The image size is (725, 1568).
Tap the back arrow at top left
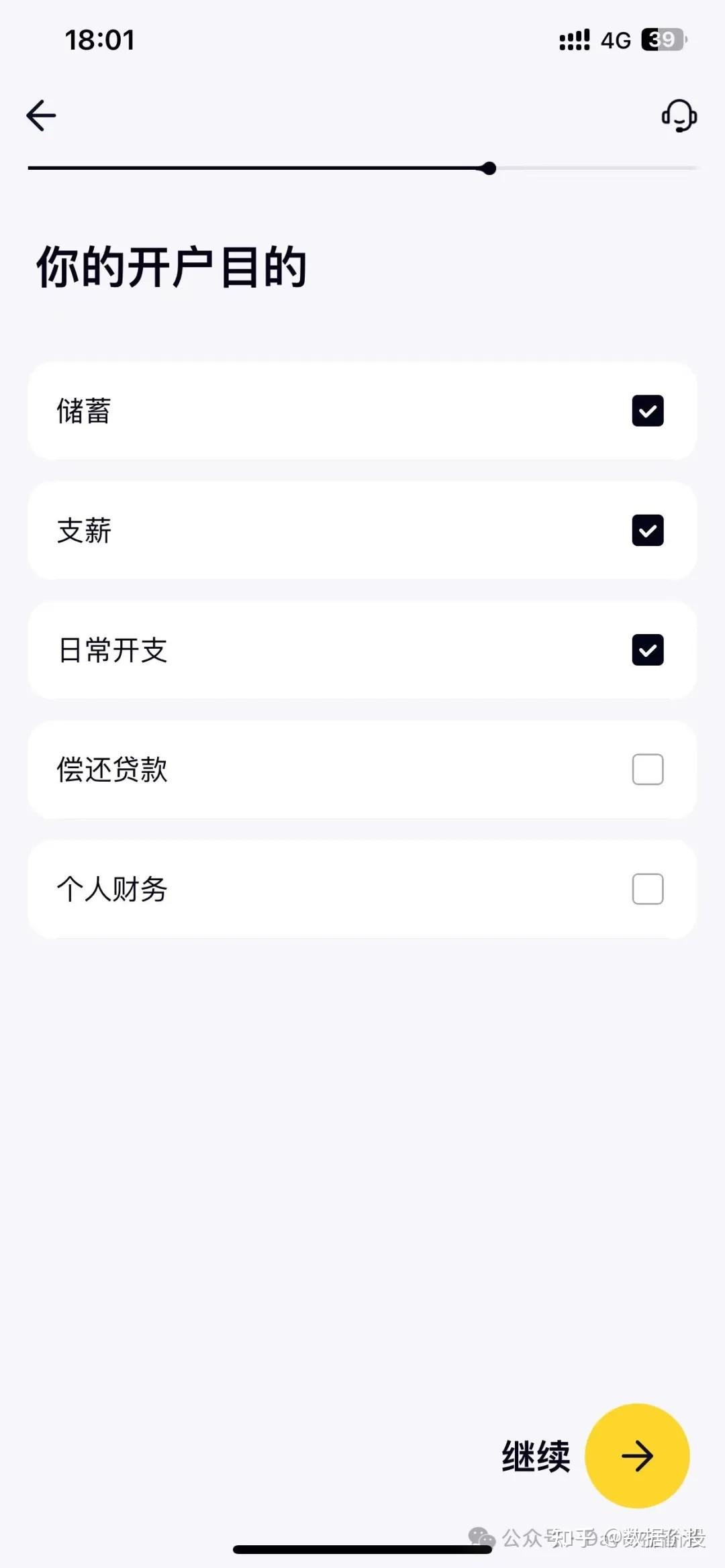click(40, 115)
